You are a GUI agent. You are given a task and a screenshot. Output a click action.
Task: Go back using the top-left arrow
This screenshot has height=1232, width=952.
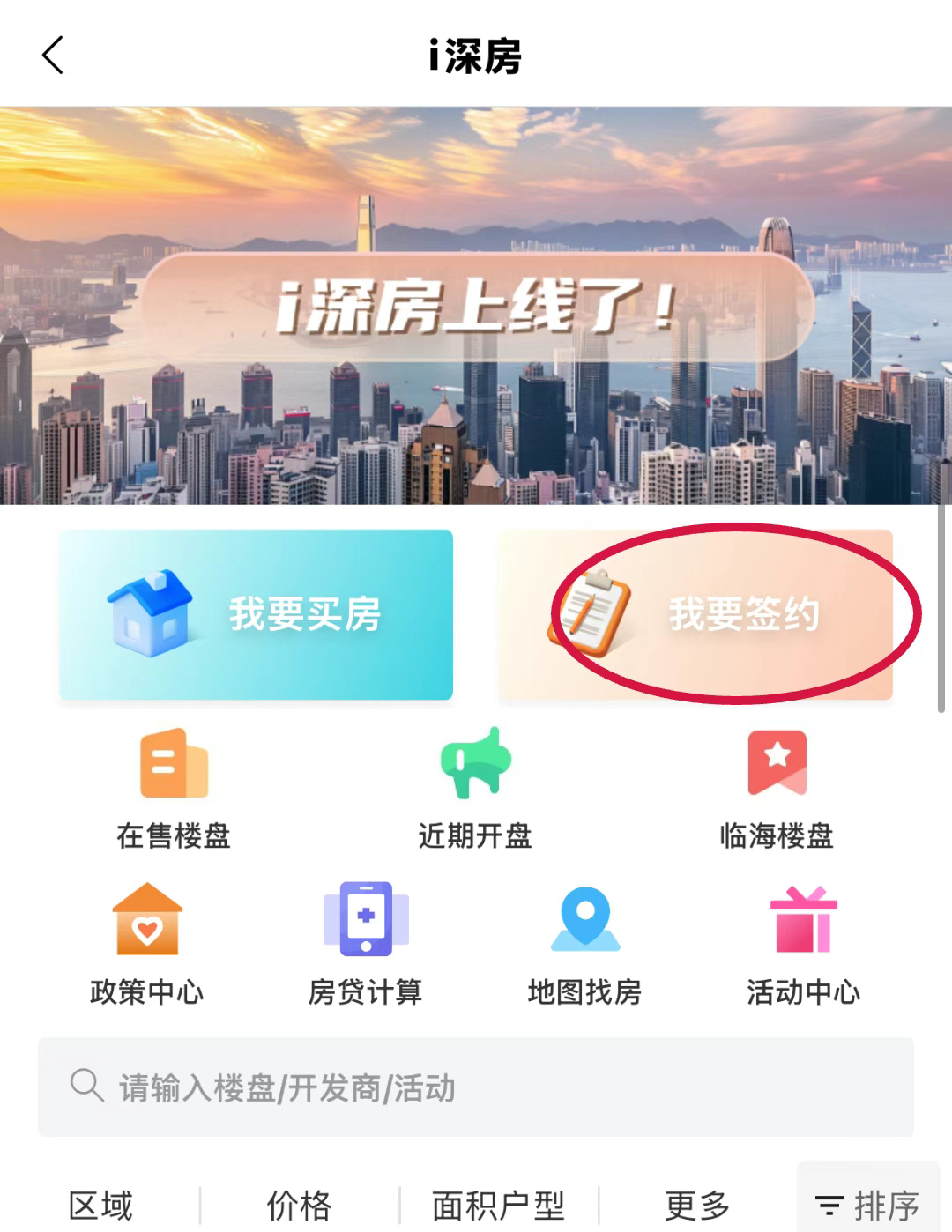53,56
